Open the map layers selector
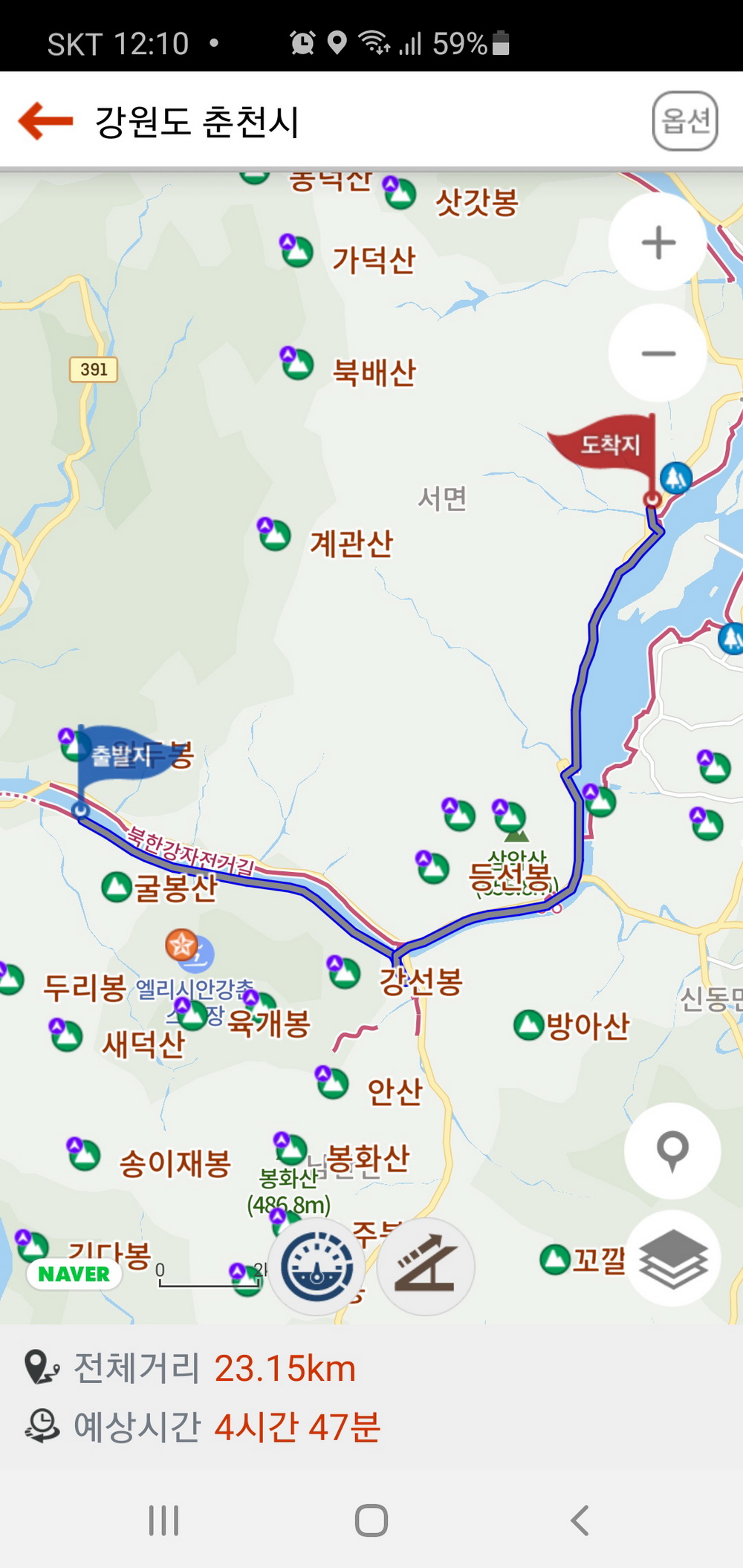743x1568 pixels. (672, 1259)
